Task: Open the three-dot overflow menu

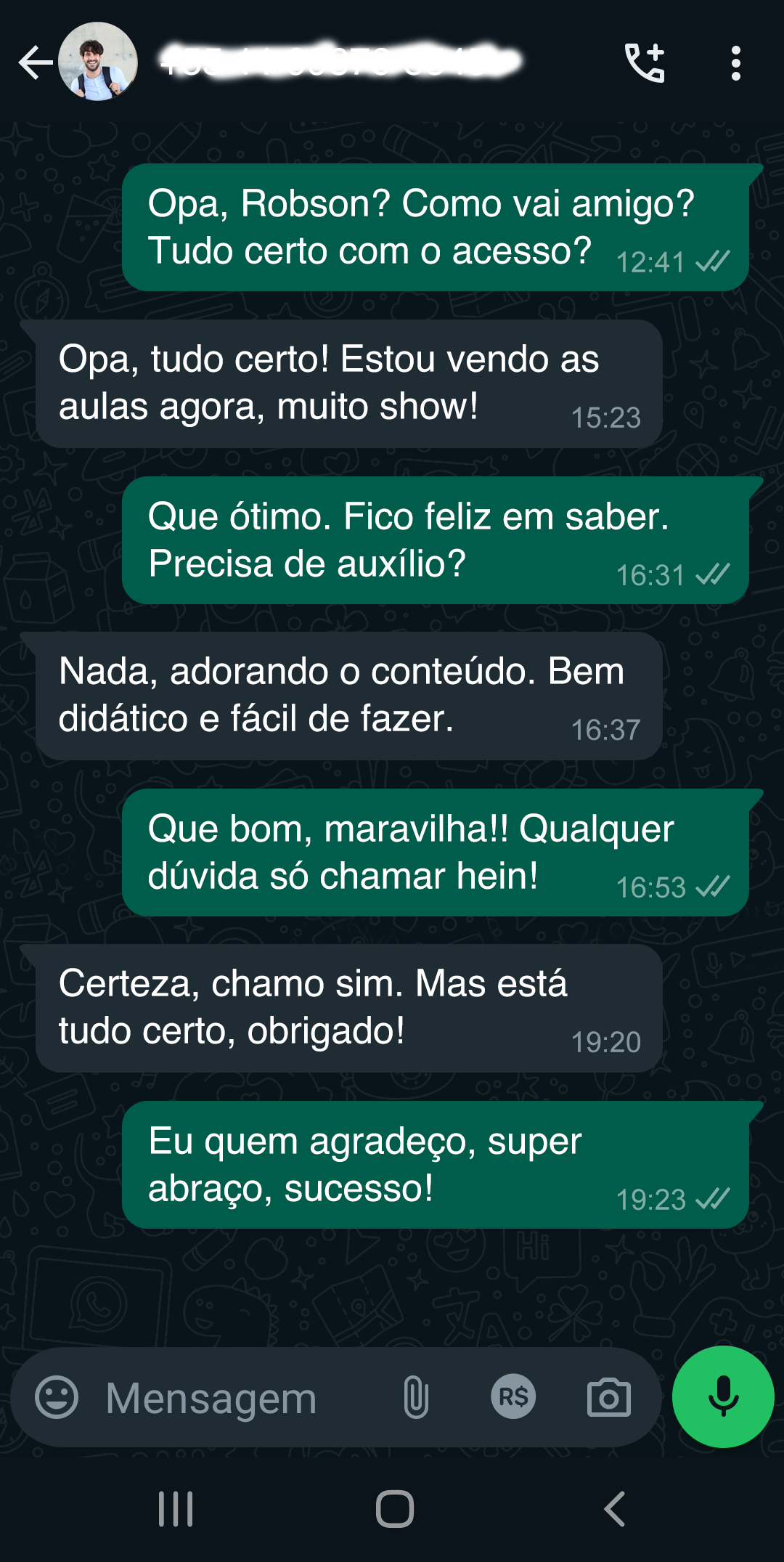Action: pyautogui.click(x=736, y=64)
